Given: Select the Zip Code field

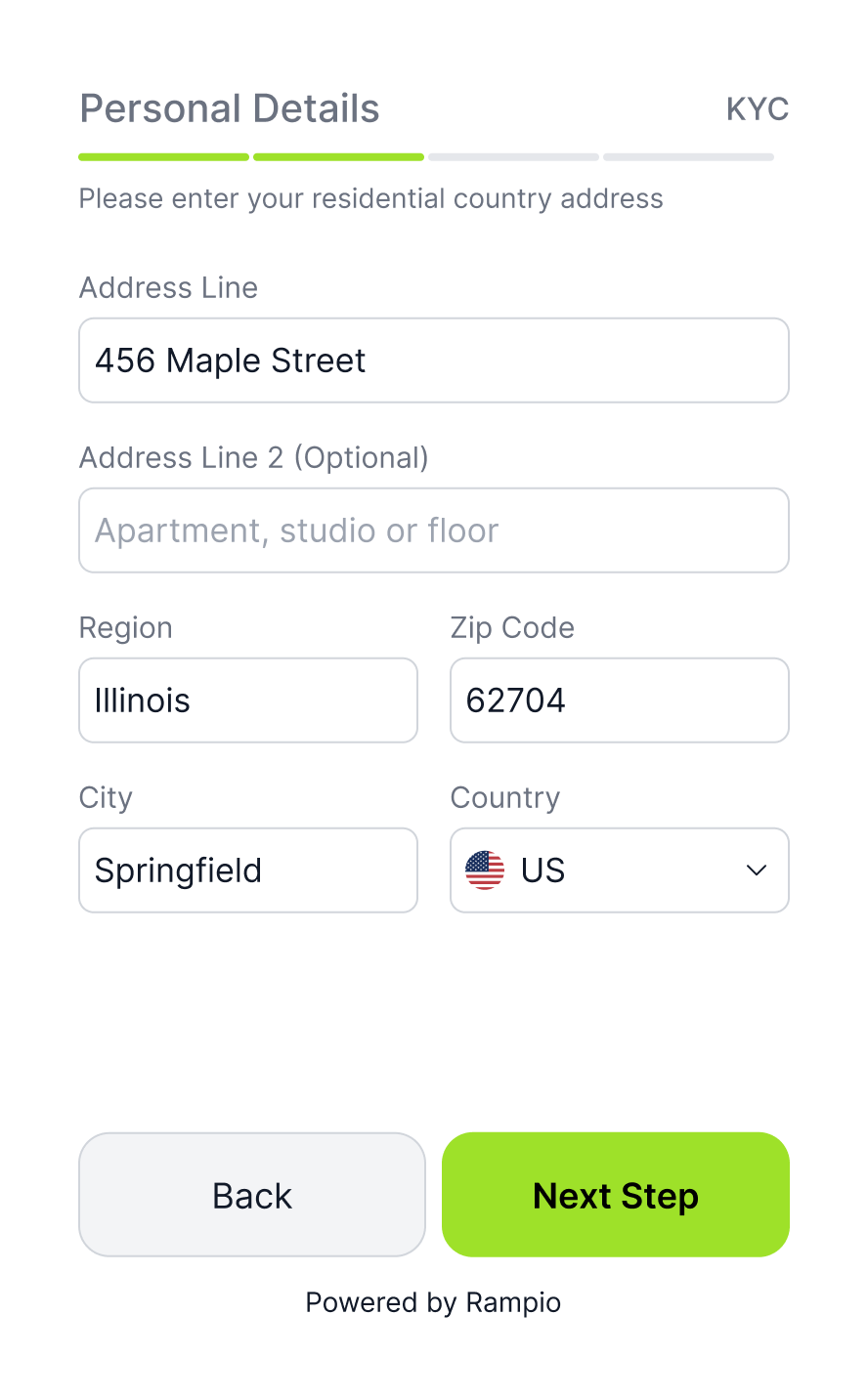Looking at the screenshot, I should coord(620,700).
